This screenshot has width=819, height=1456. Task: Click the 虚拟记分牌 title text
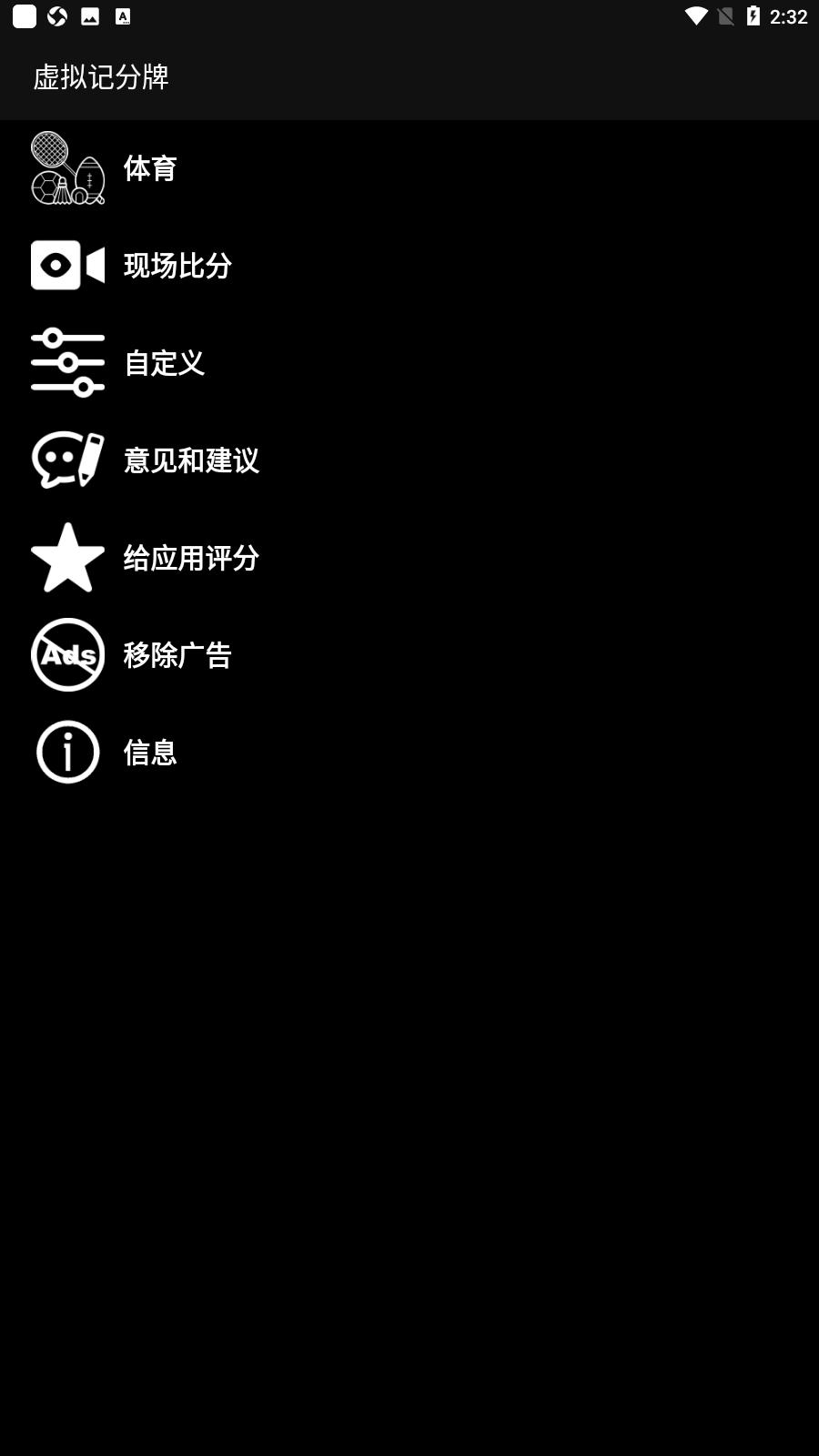pyautogui.click(x=102, y=78)
